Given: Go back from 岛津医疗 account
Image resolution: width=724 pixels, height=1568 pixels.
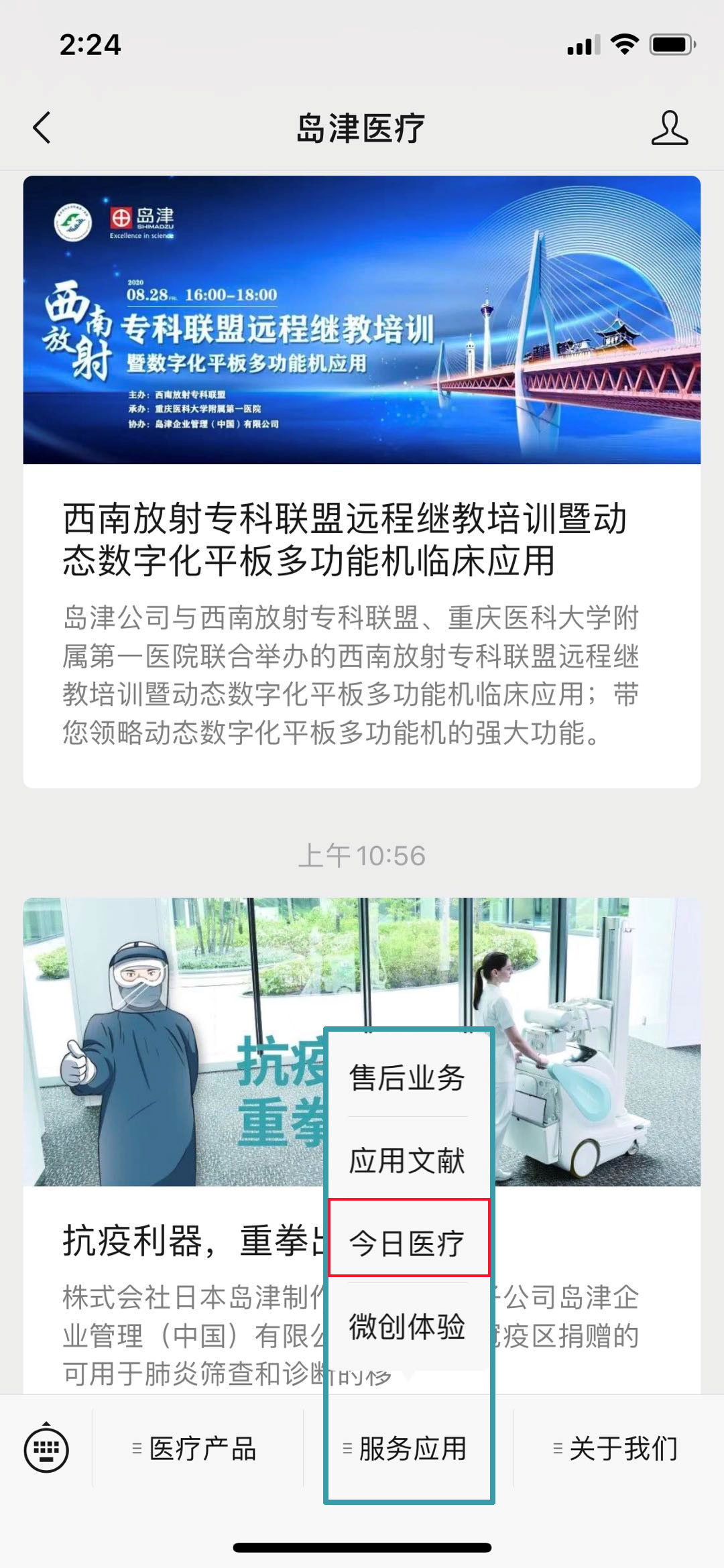Looking at the screenshot, I should coord(42,127).
